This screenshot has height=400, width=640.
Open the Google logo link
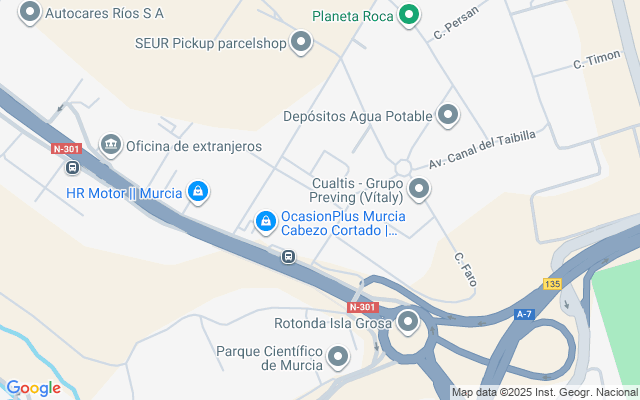coord(33,388)
